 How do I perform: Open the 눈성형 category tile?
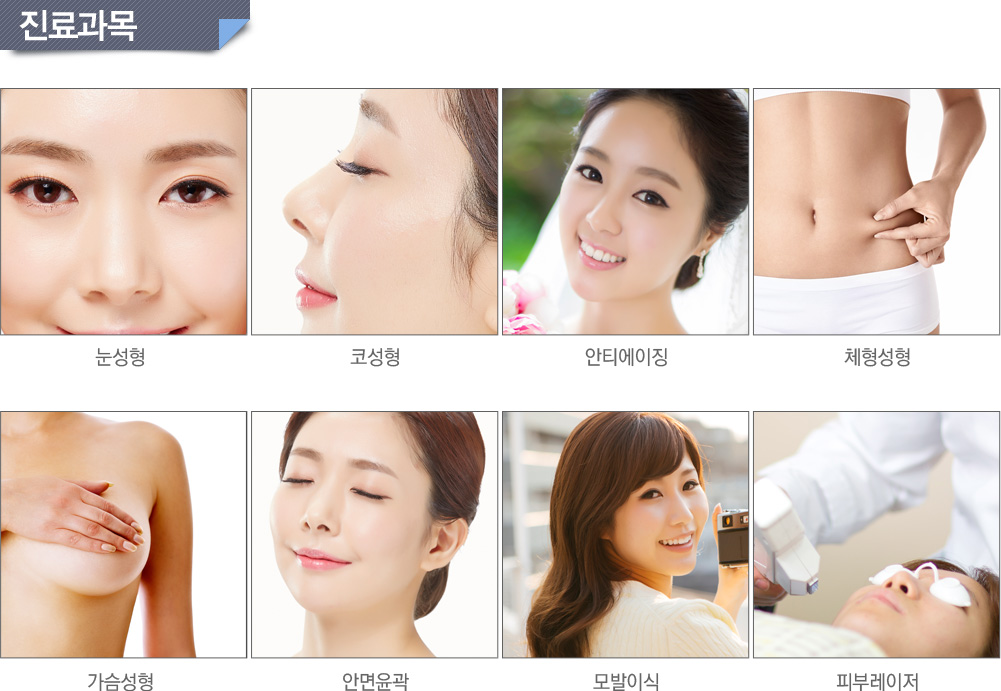[x=123, y=212]
